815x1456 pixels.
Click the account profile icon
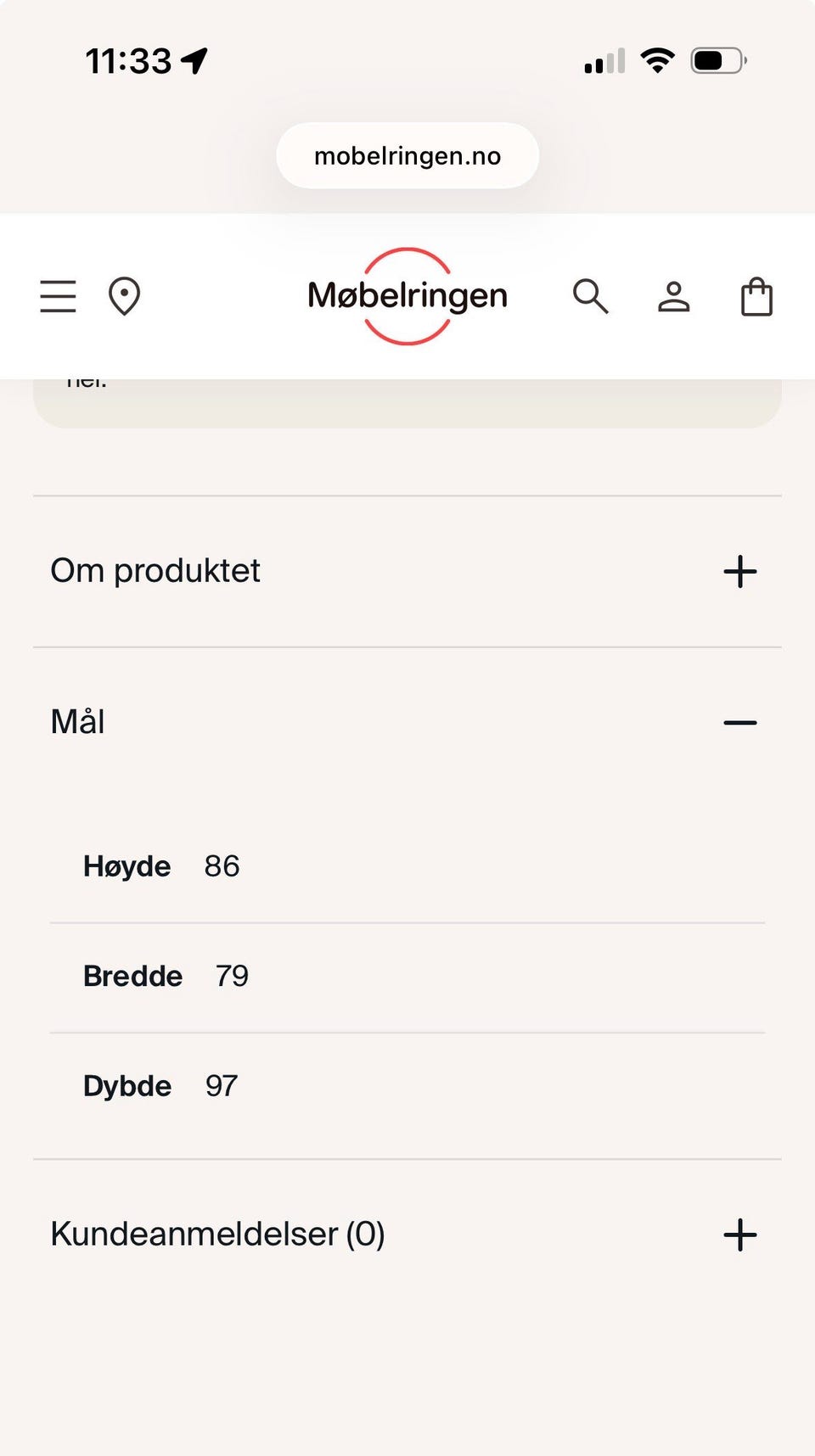(x=673, y=296)
